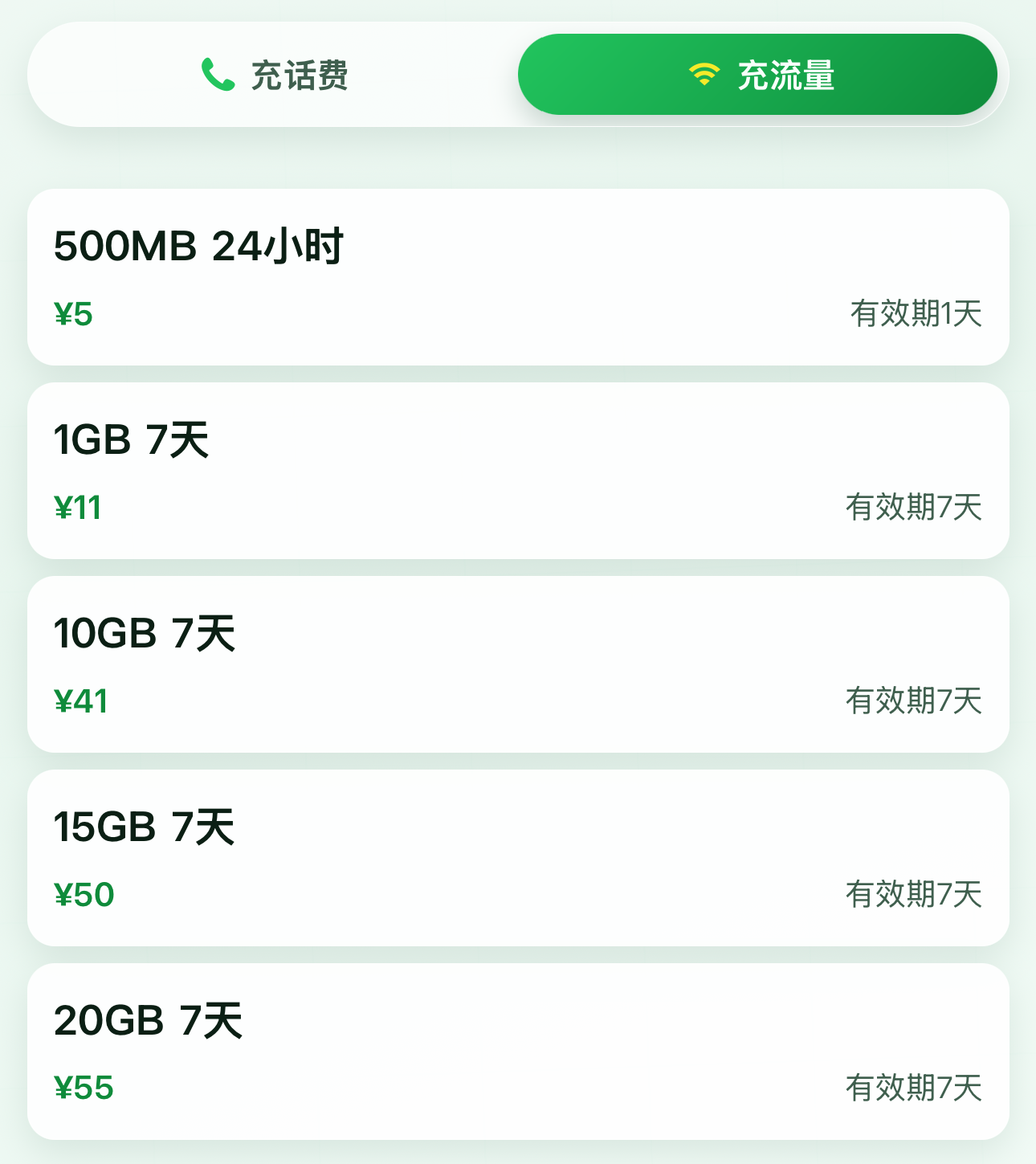Choose the 500MB 24小时 data package

(x=518, y=277)
